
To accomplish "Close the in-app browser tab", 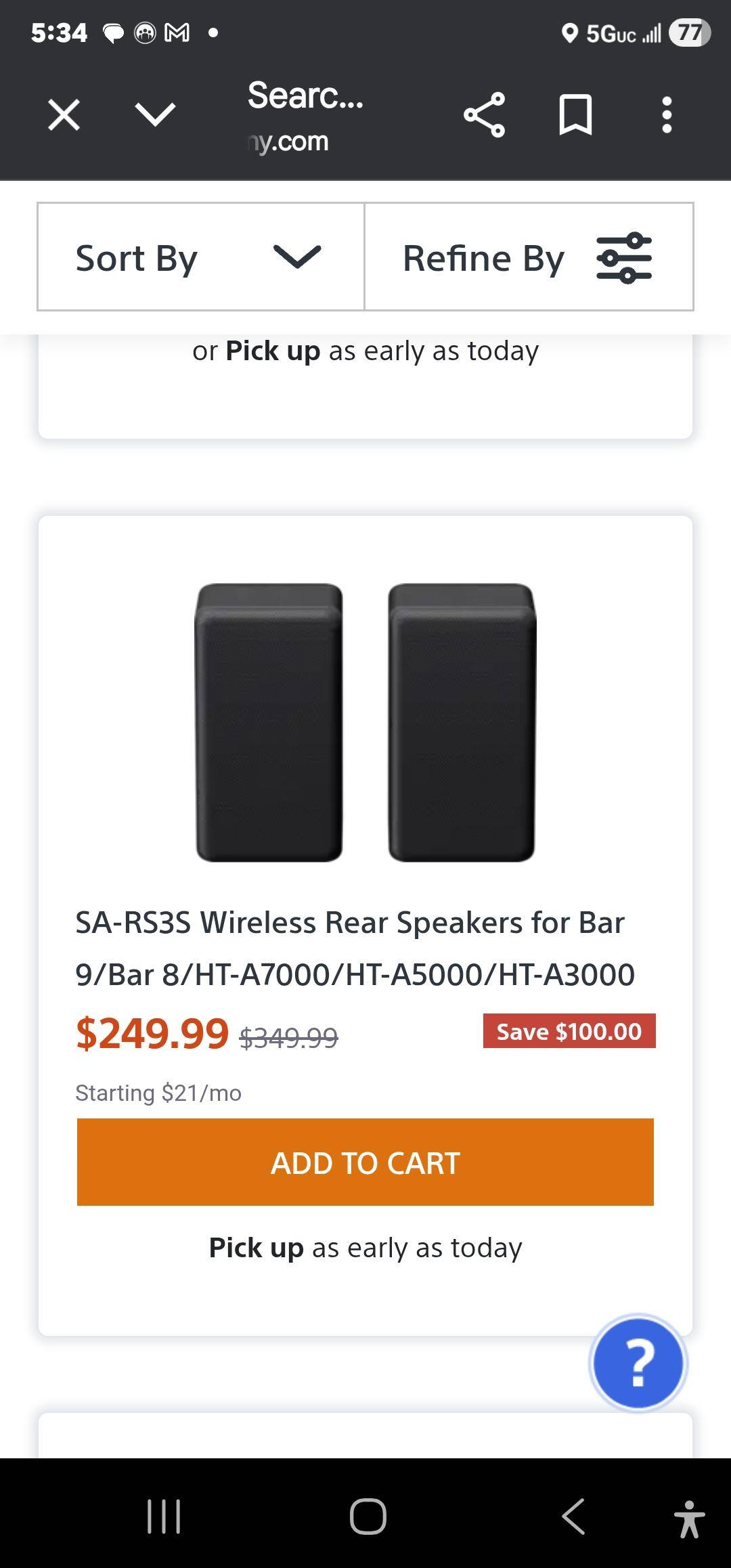I will coord(64,114).
